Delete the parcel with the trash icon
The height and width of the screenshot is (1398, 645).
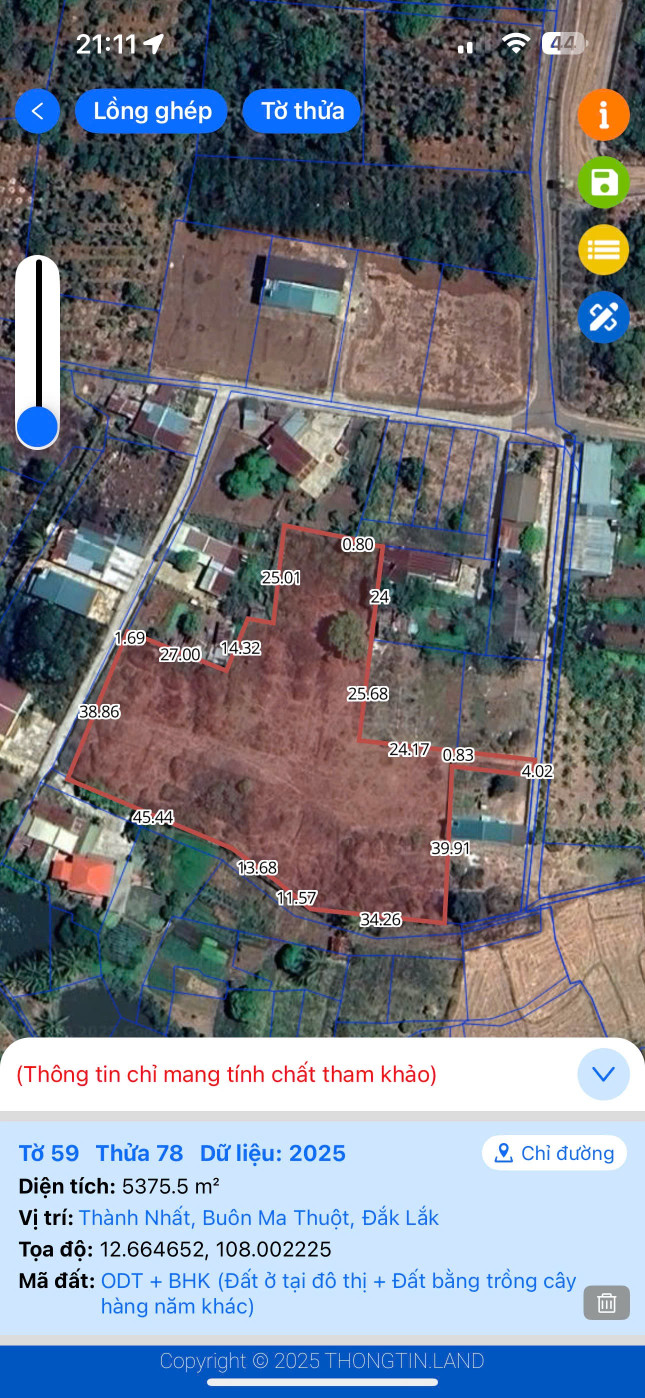tap(606, 1302)
